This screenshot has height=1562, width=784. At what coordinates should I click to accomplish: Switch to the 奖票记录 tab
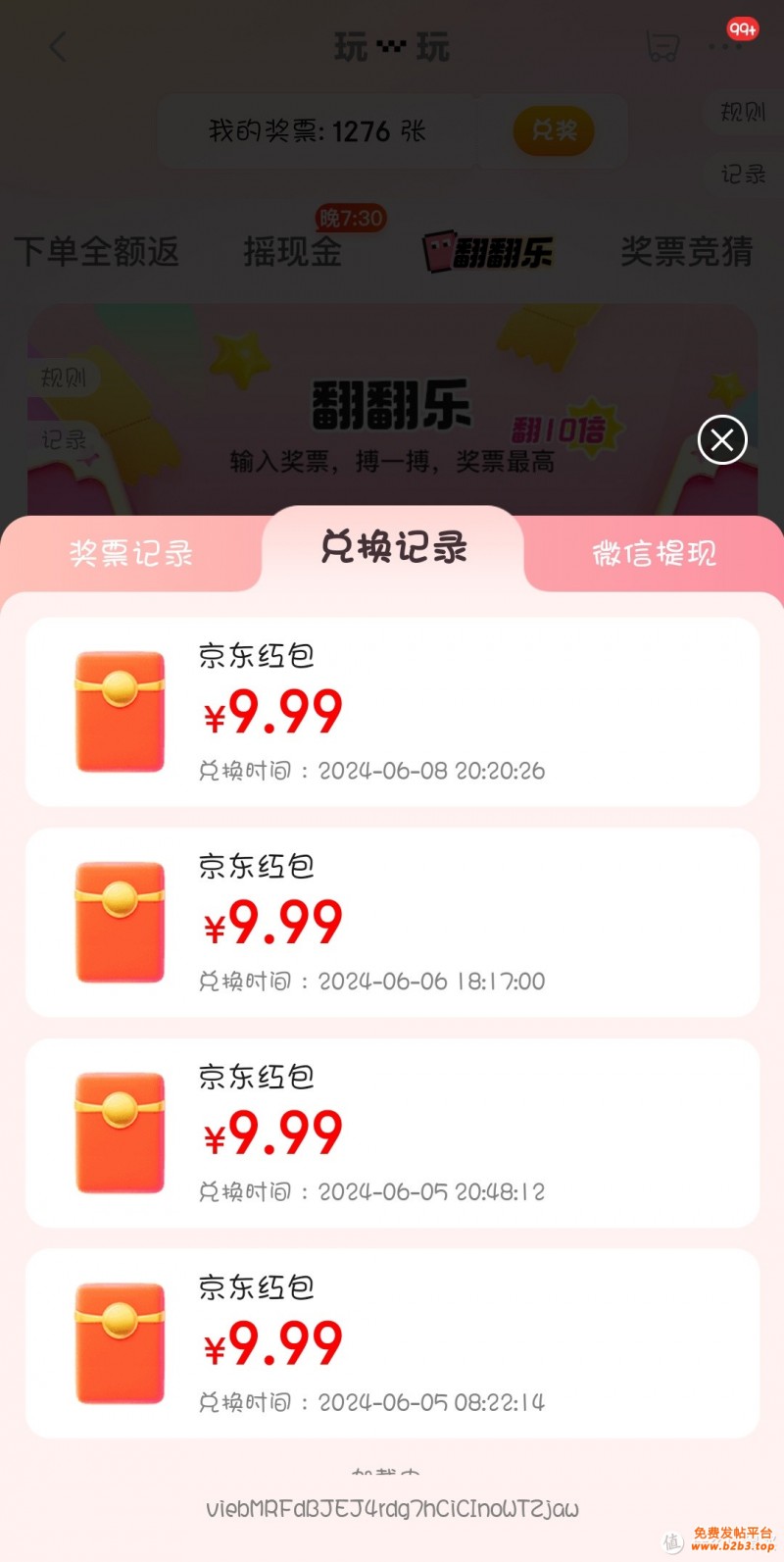[x=130, y=554]
